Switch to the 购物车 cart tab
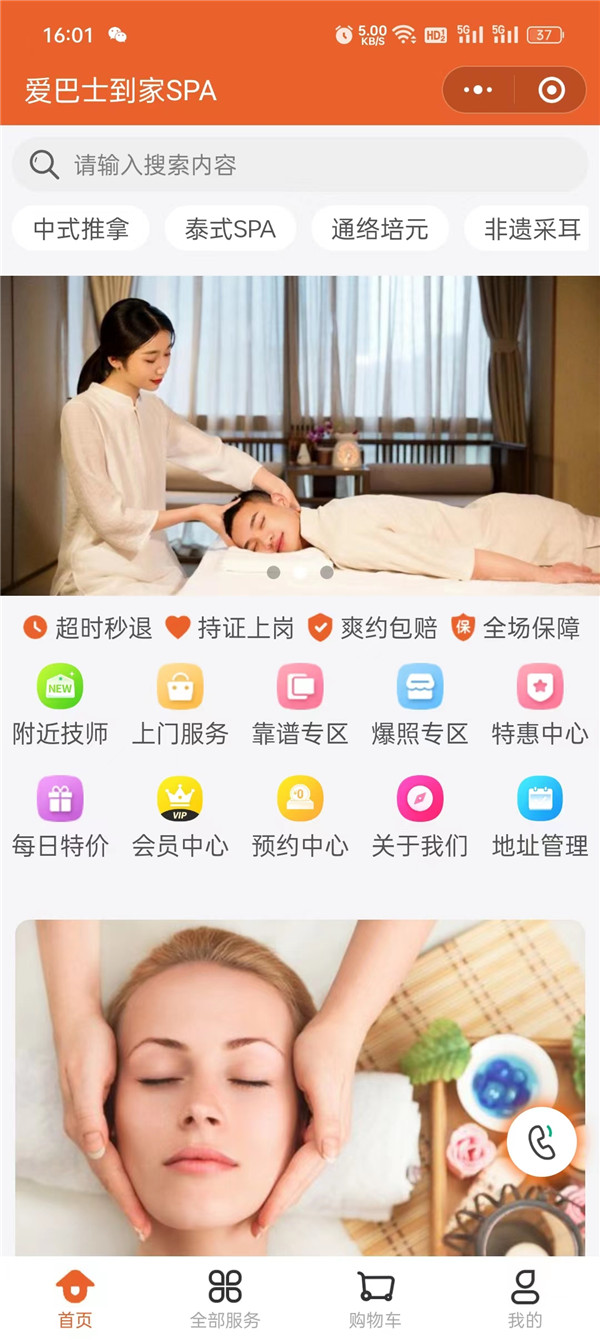600x1340 pixels. click(x=375, y=1298)
